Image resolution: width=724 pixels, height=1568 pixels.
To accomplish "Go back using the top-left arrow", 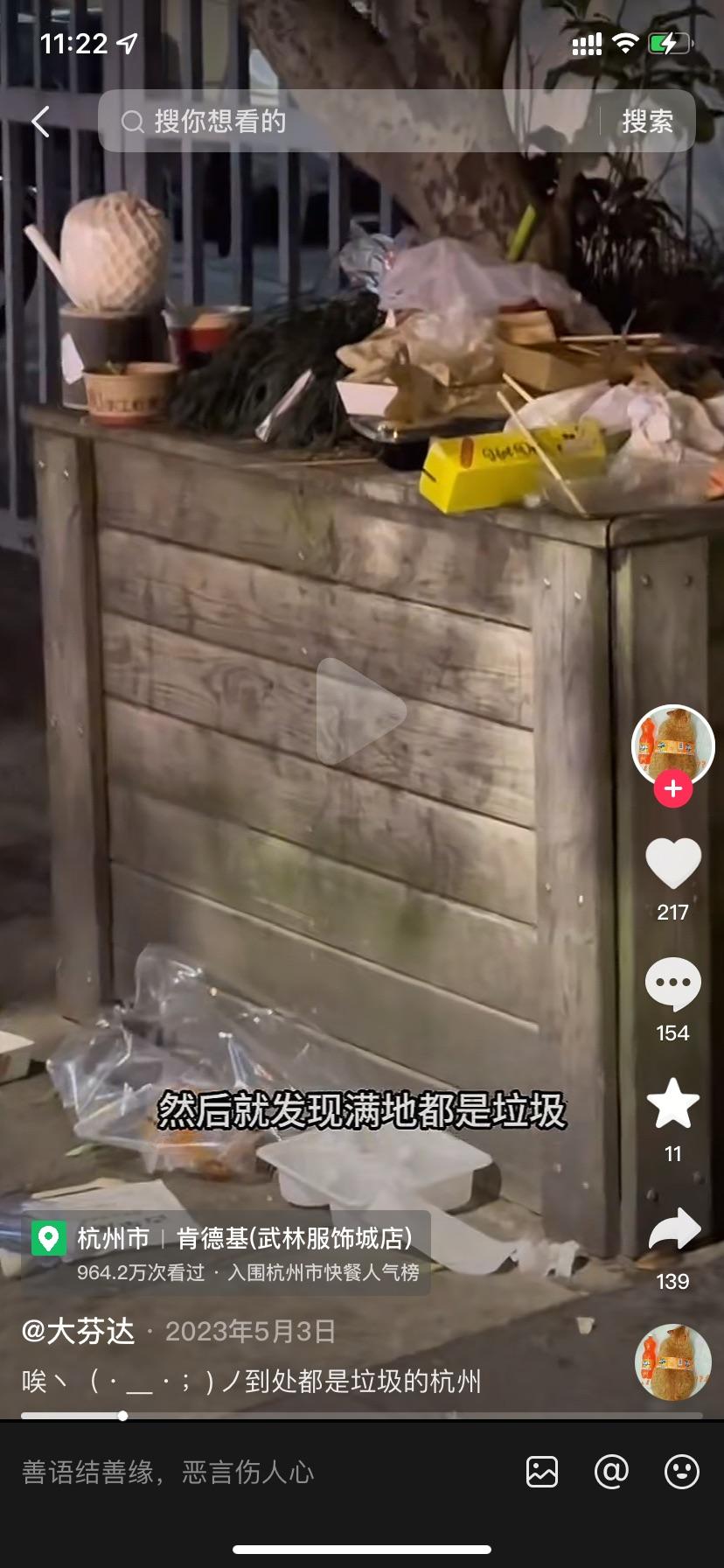I will [x=40, y=122].
